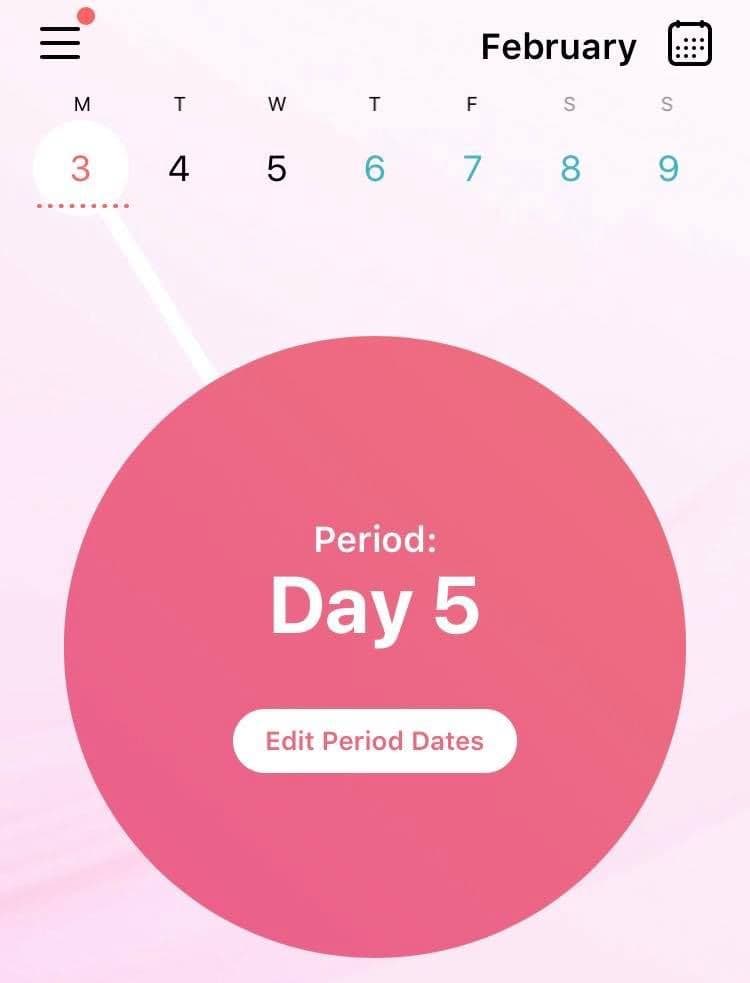The image size is (750, 983).
Task: Select Friday the 7th
Action: tap(472, 168)
